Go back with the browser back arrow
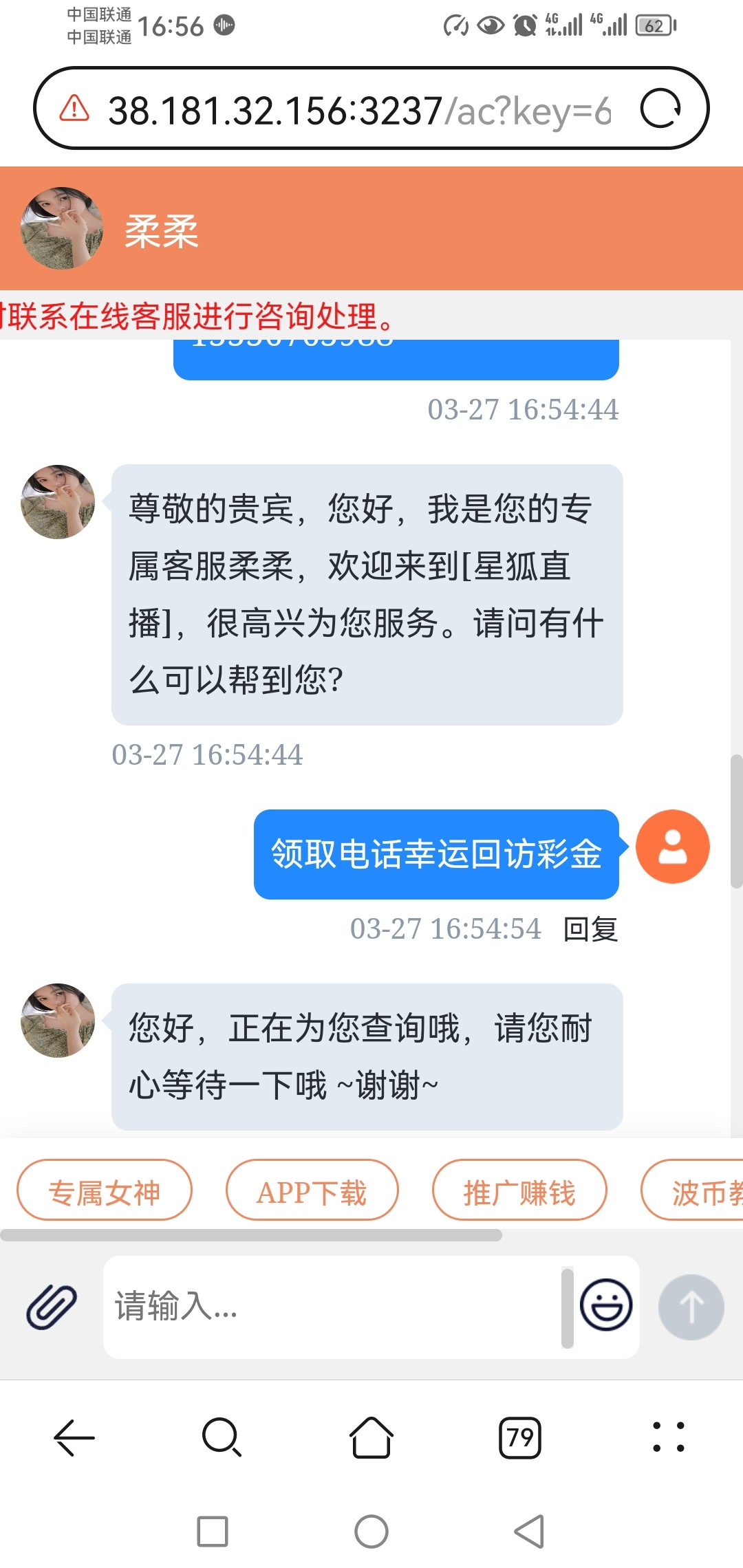The image size is (743, 1568). pyautogui.click(x=74, y=1437)
